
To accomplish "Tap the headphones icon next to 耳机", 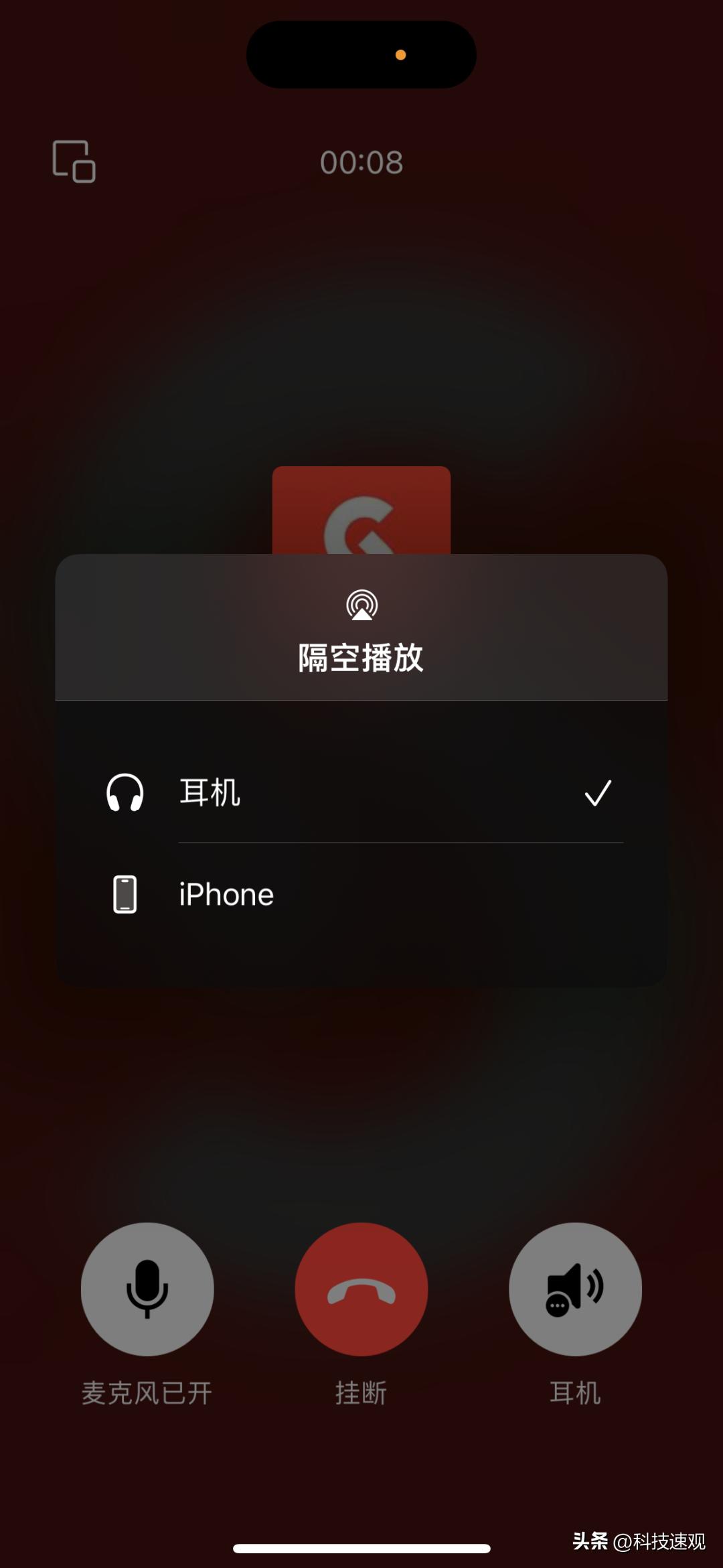I will (x=125, y=792).
